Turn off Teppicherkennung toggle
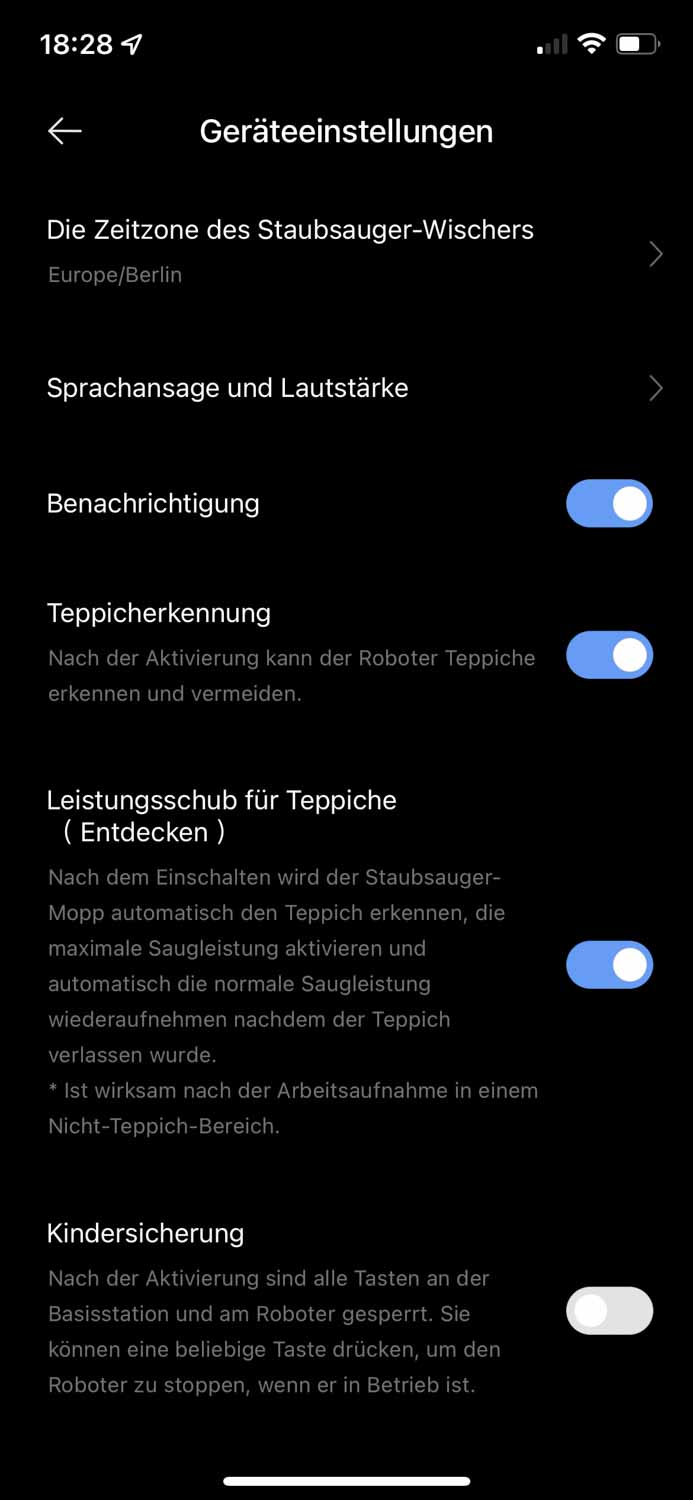Viewport: 693px width, 1500px height. pos(609,656)
